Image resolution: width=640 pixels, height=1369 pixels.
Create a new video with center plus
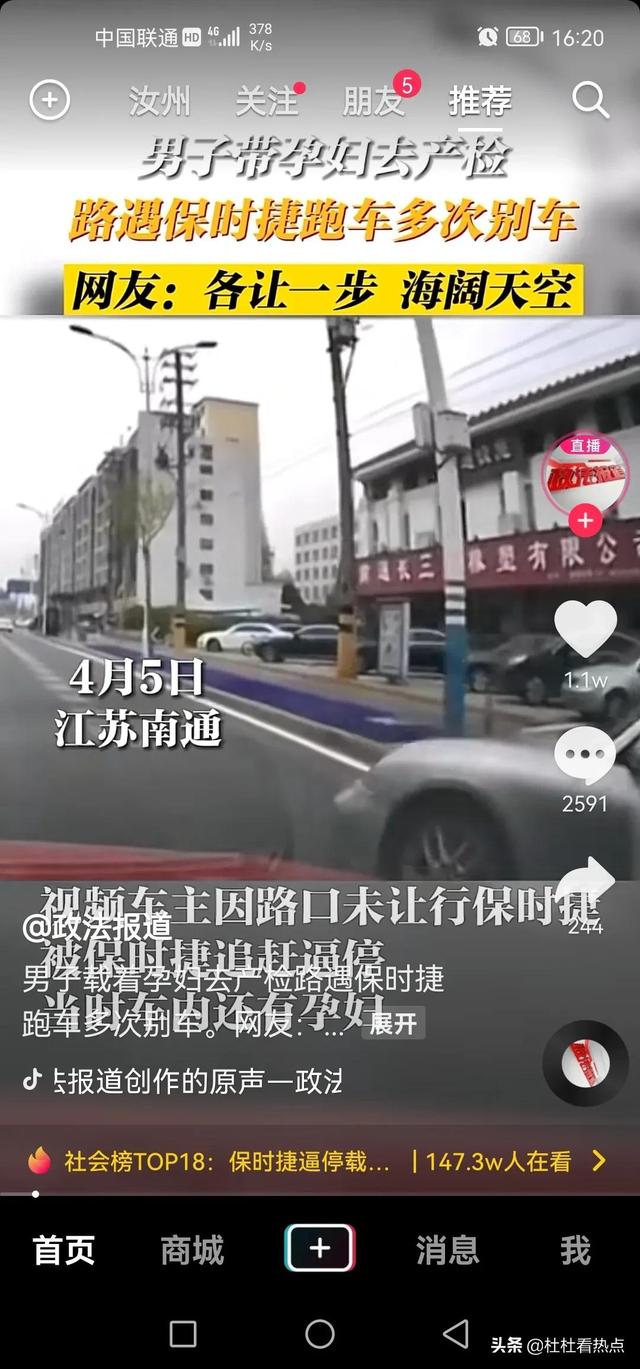pyautogui.click(x=320, y=1248)
